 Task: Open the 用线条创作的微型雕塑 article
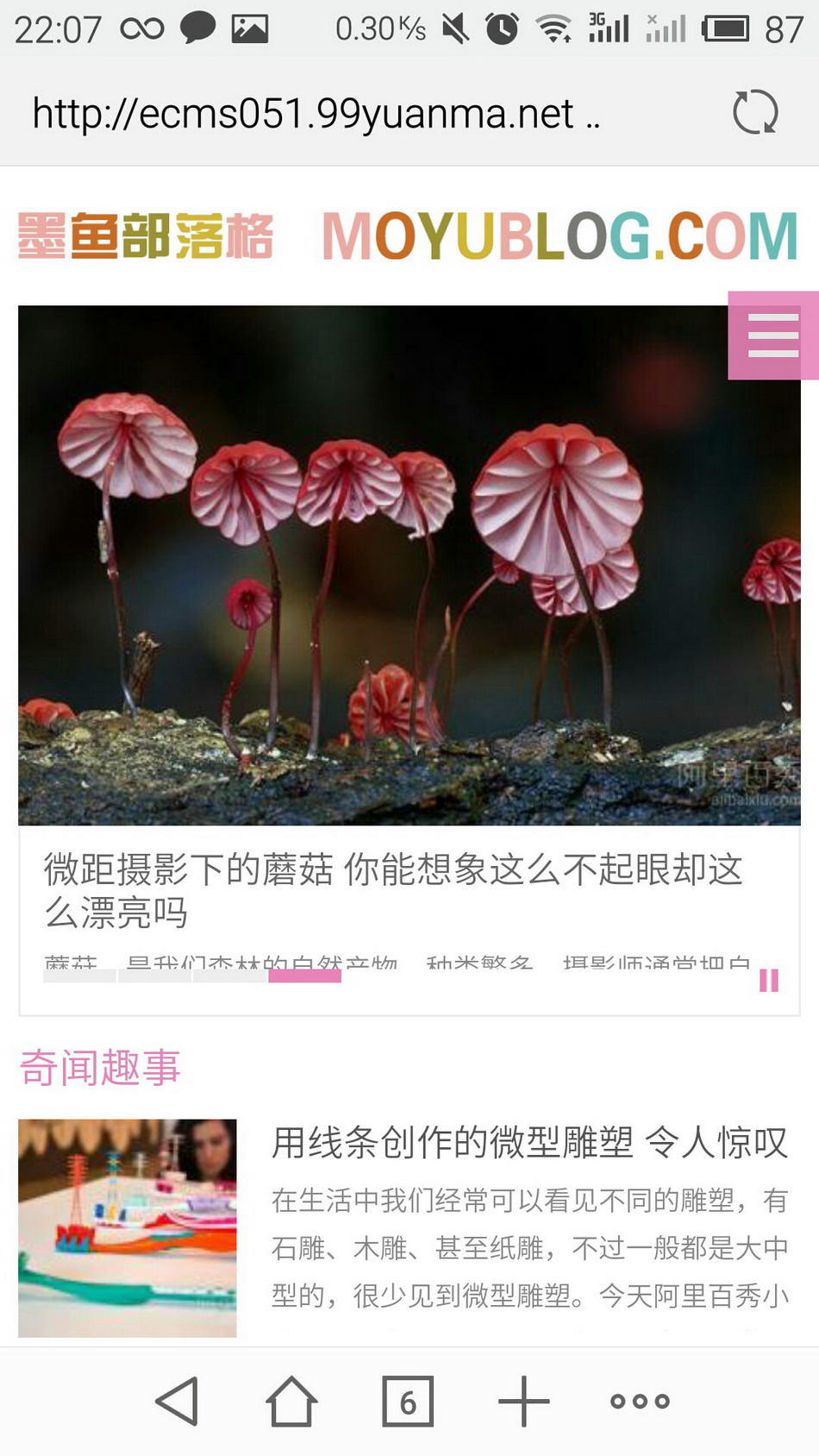[529, 1142]
